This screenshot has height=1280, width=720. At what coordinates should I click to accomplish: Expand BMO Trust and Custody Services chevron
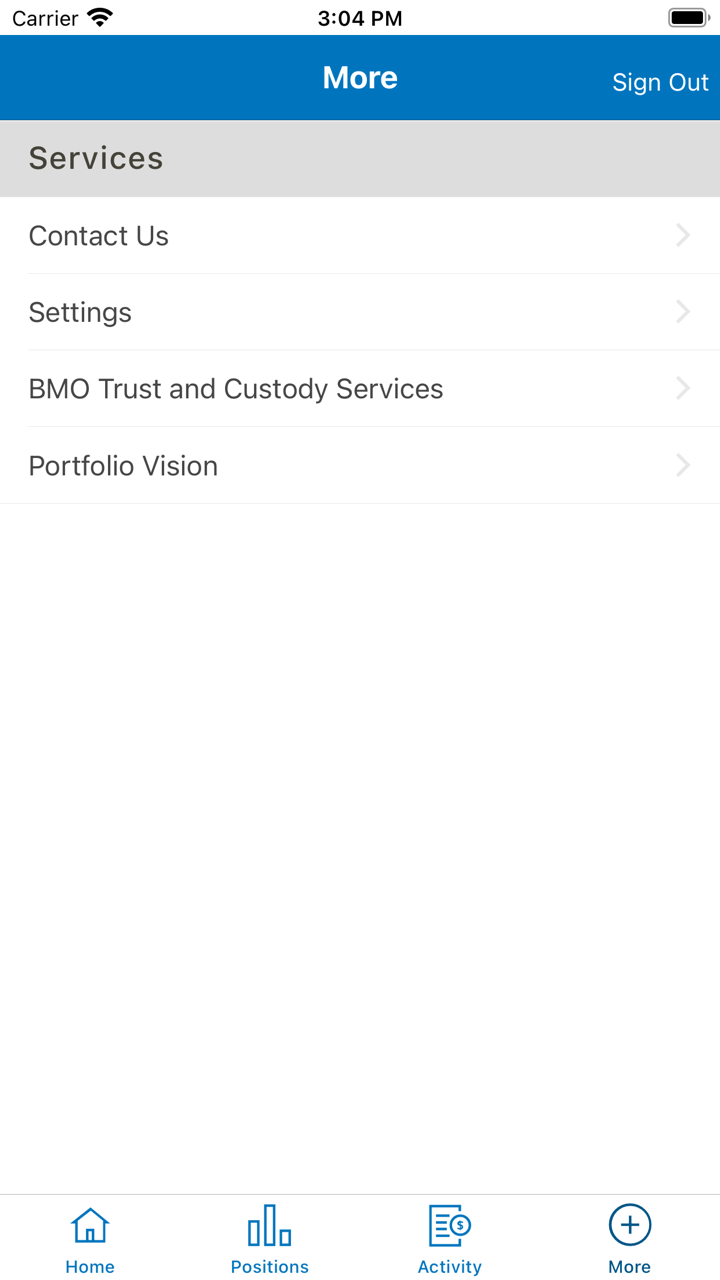[x=683, y=388]
